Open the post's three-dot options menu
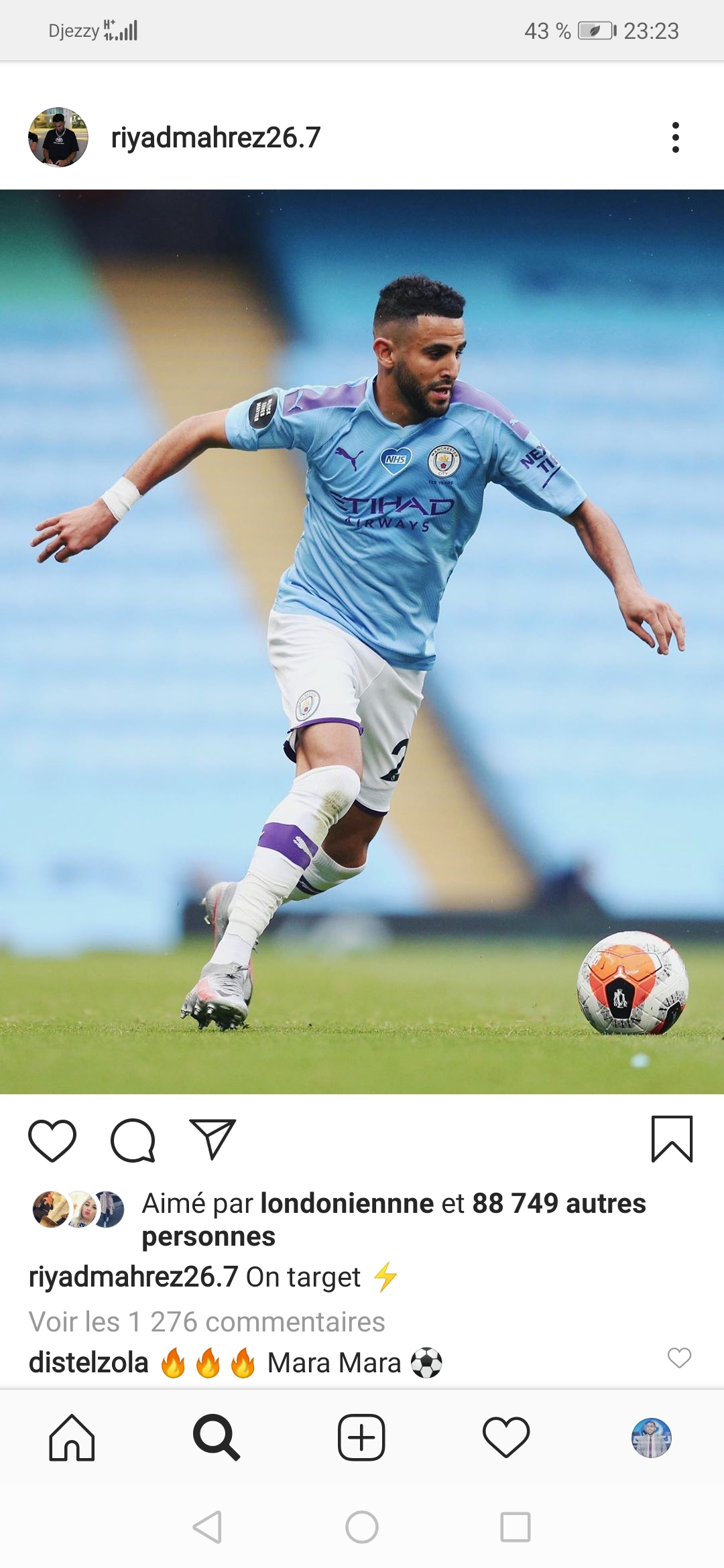The height and width of the screenshot is (1568, 724). pos(675,137)
